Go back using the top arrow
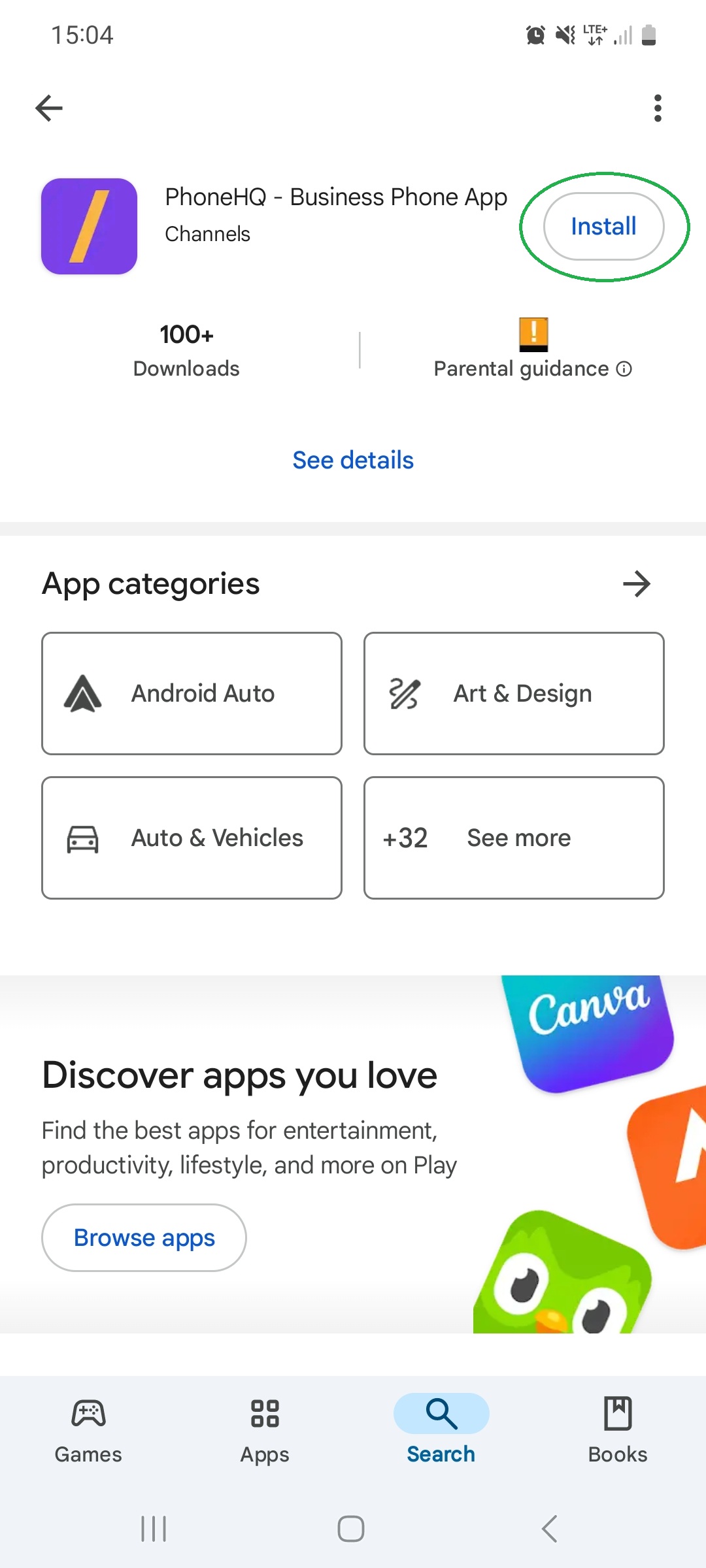The width and height of the screenshot is (706, 1568). tap(49, 108)
